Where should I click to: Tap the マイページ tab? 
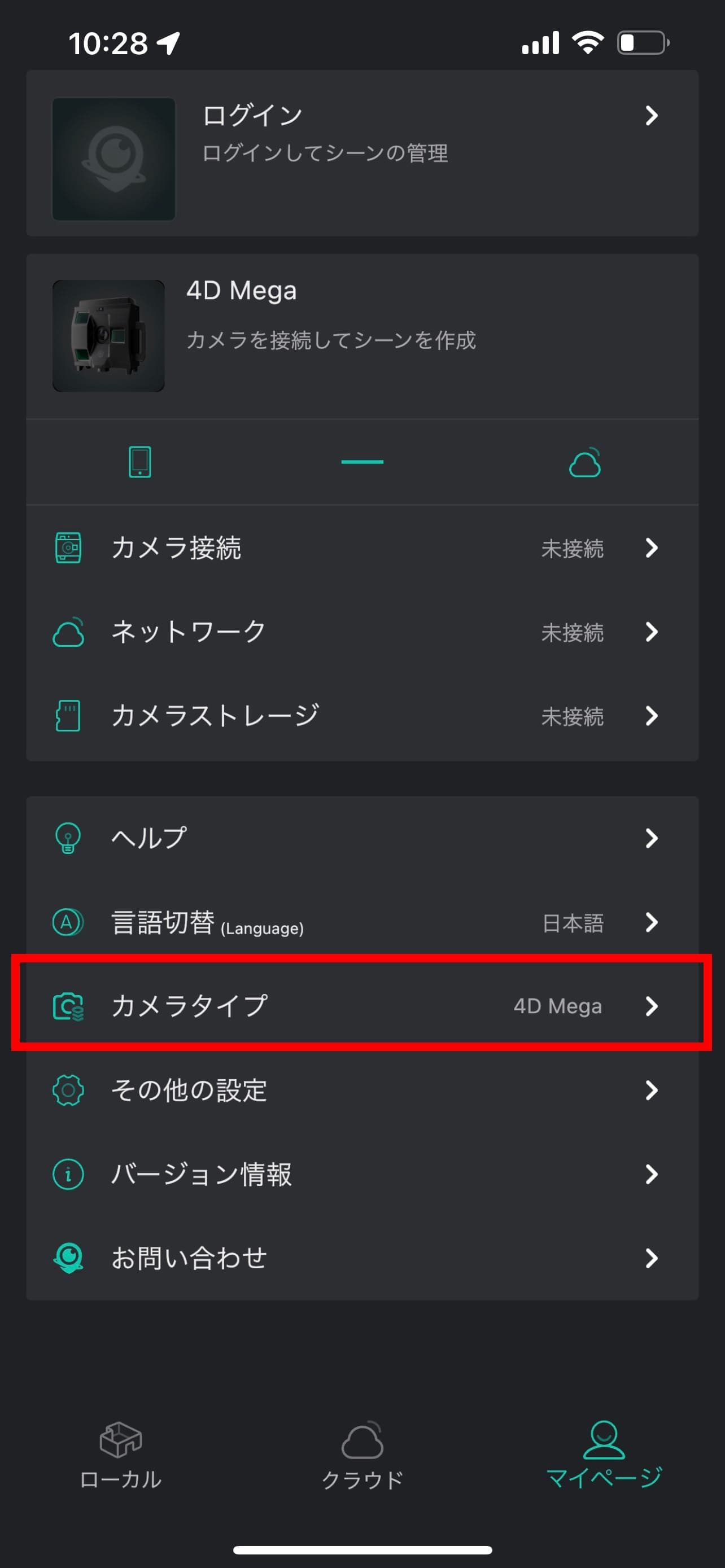tap(603, 1456)
